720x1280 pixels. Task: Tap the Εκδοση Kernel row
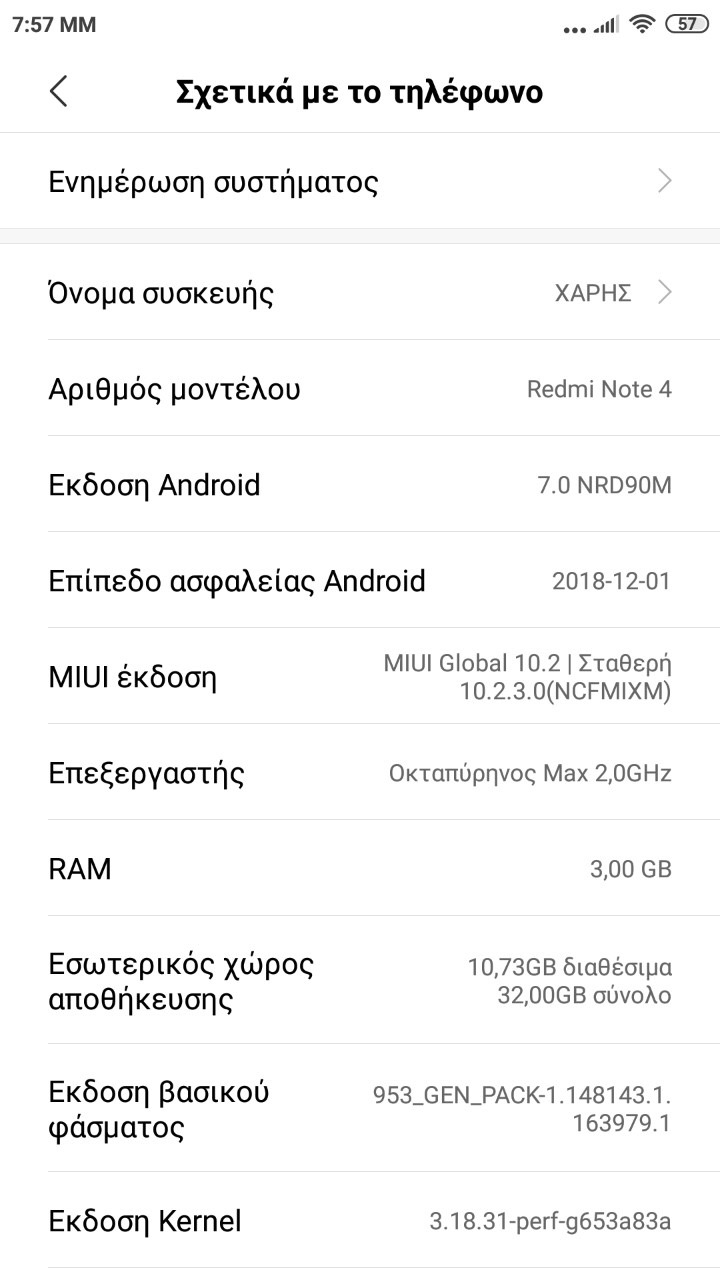tap(360, 1221)
